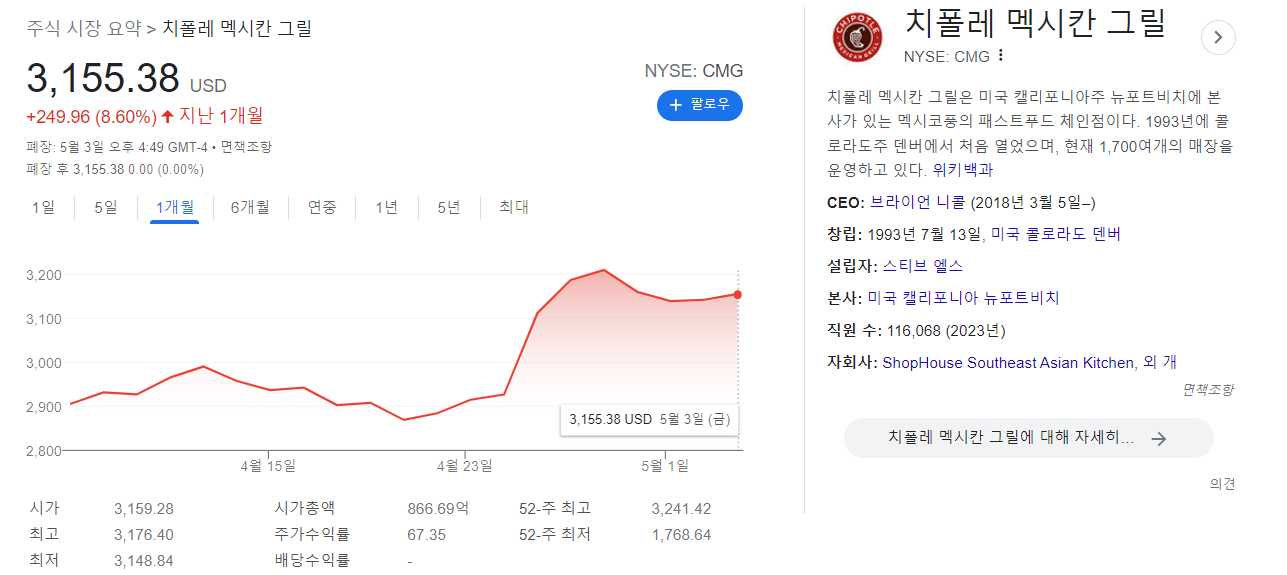The image size is (1287, 575).
Task: Show the 최대 chart range
Action: coord(513,208)
